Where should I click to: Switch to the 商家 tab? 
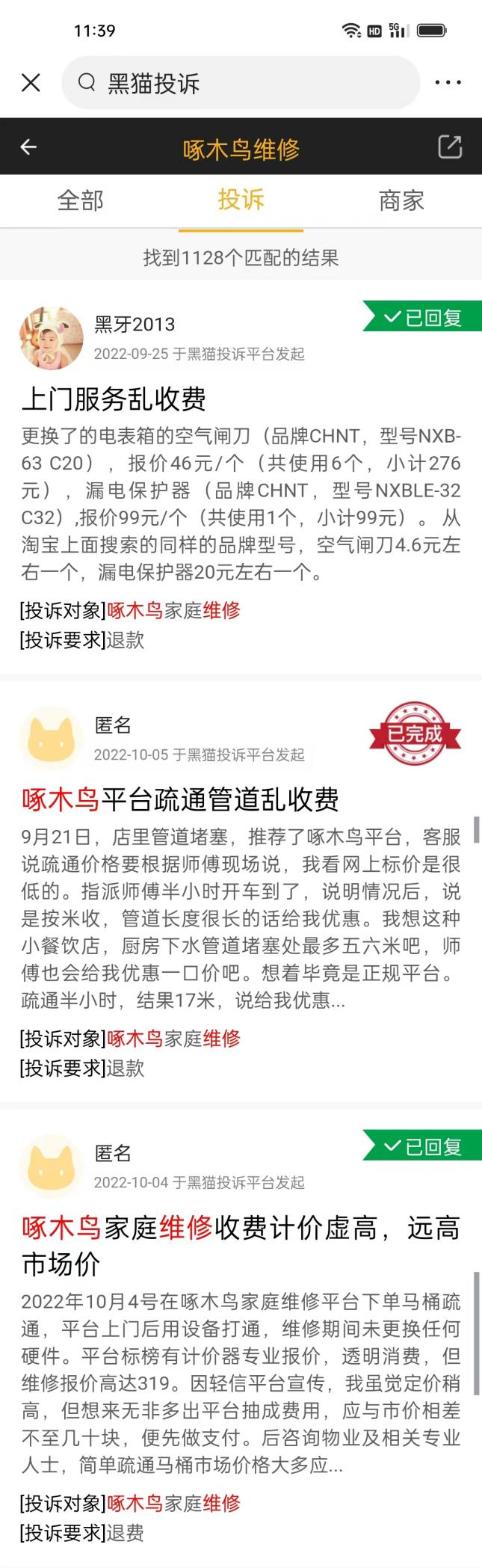(x=401, y=200)
